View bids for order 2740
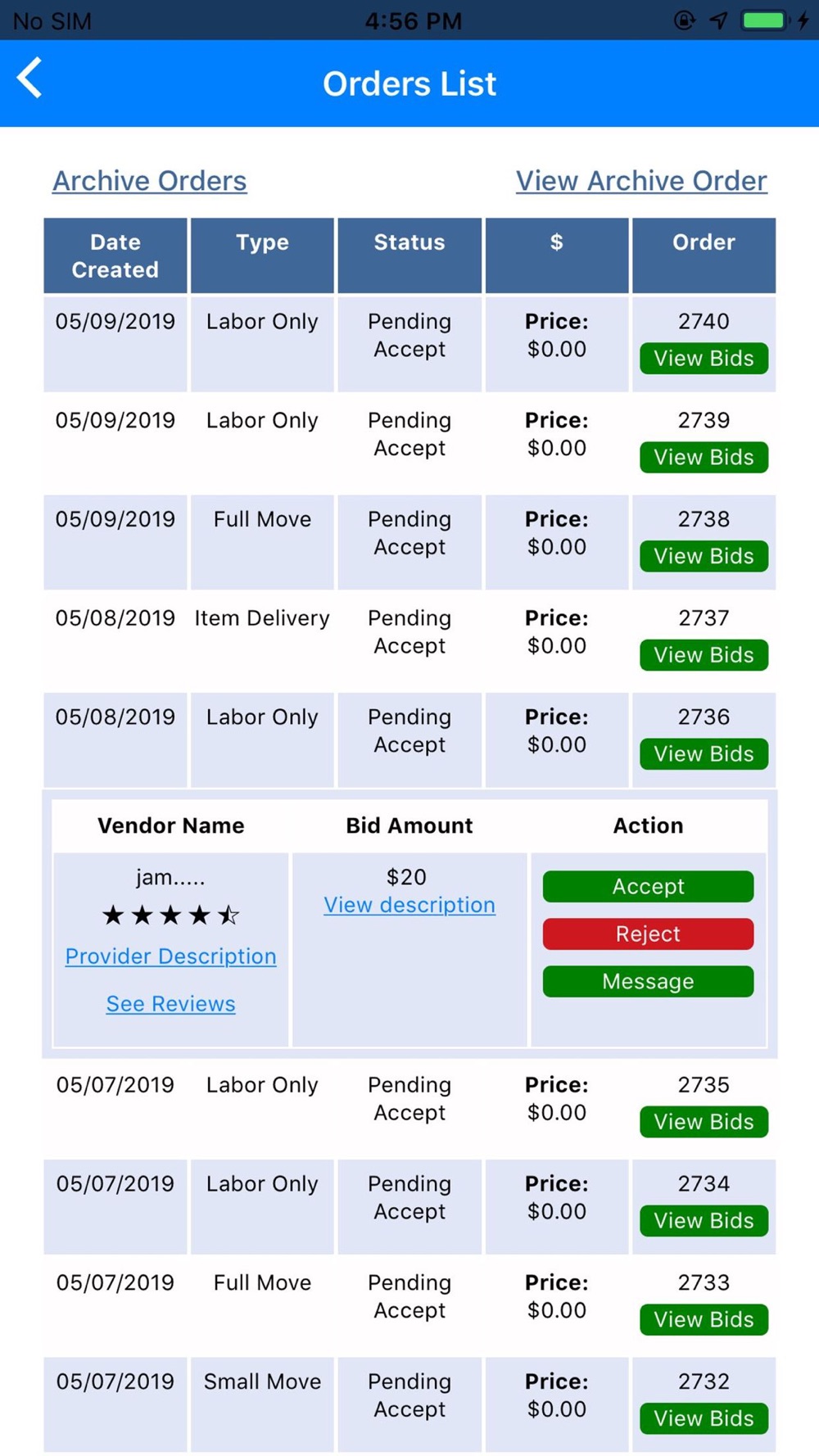 point(704,359)
